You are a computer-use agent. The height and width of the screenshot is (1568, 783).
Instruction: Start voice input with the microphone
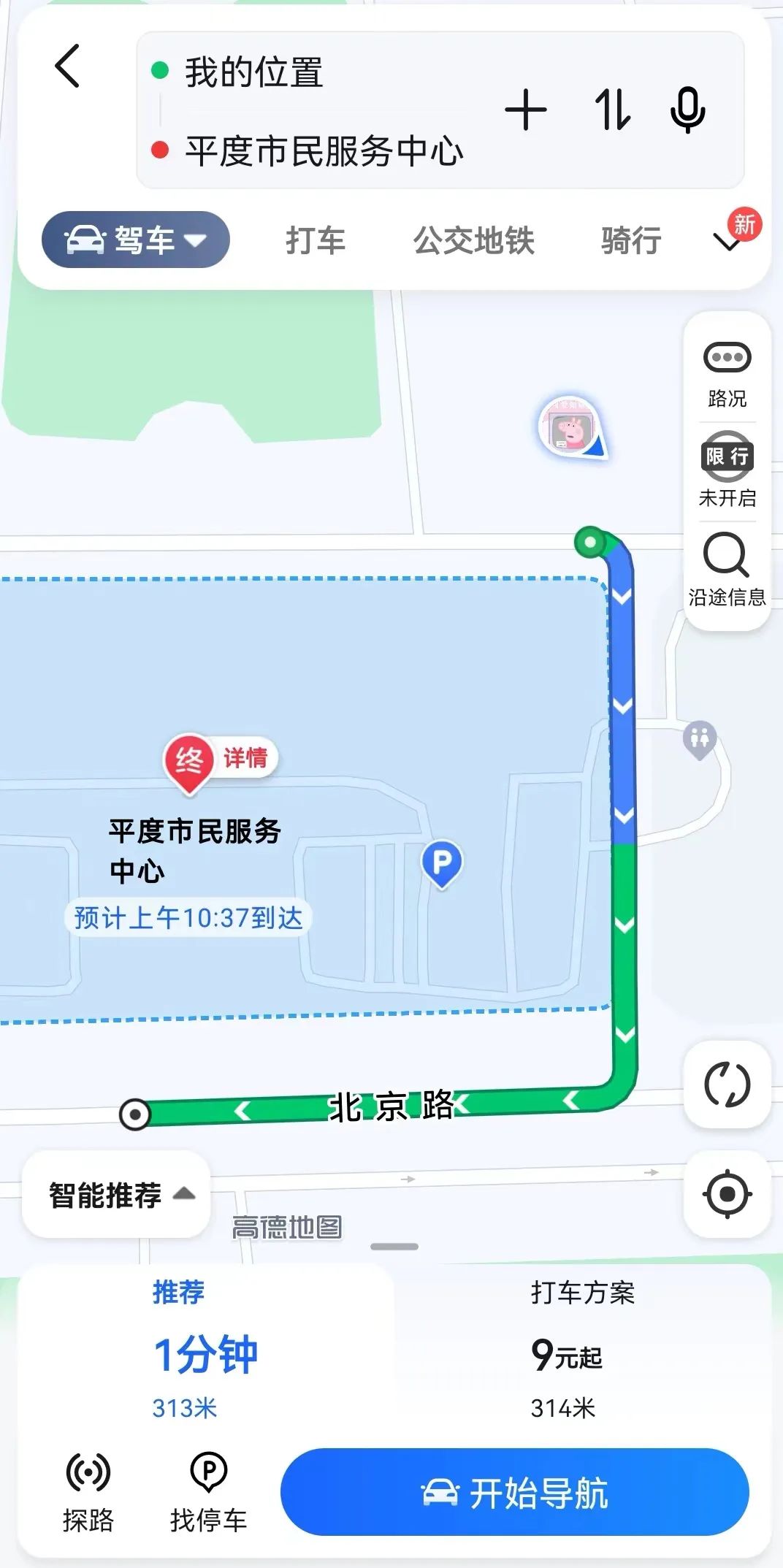[687, 110]
